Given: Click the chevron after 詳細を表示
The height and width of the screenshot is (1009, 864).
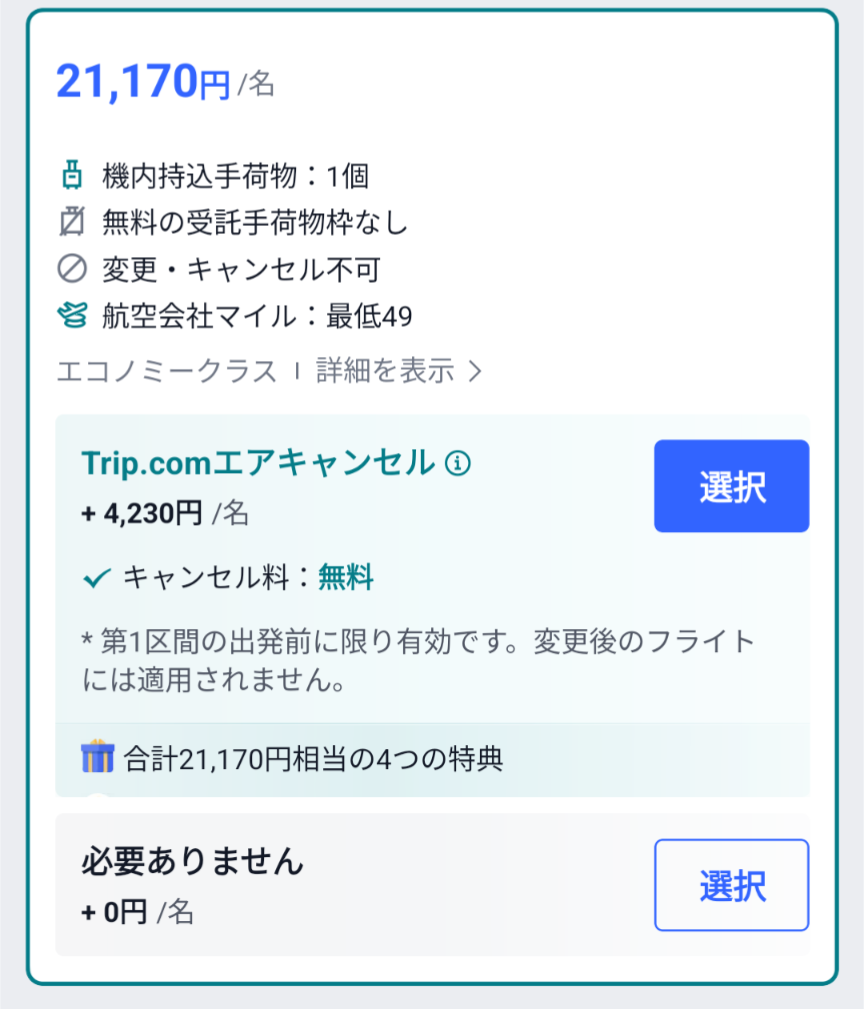Looking at the screenshot, I should pos(474,370).
